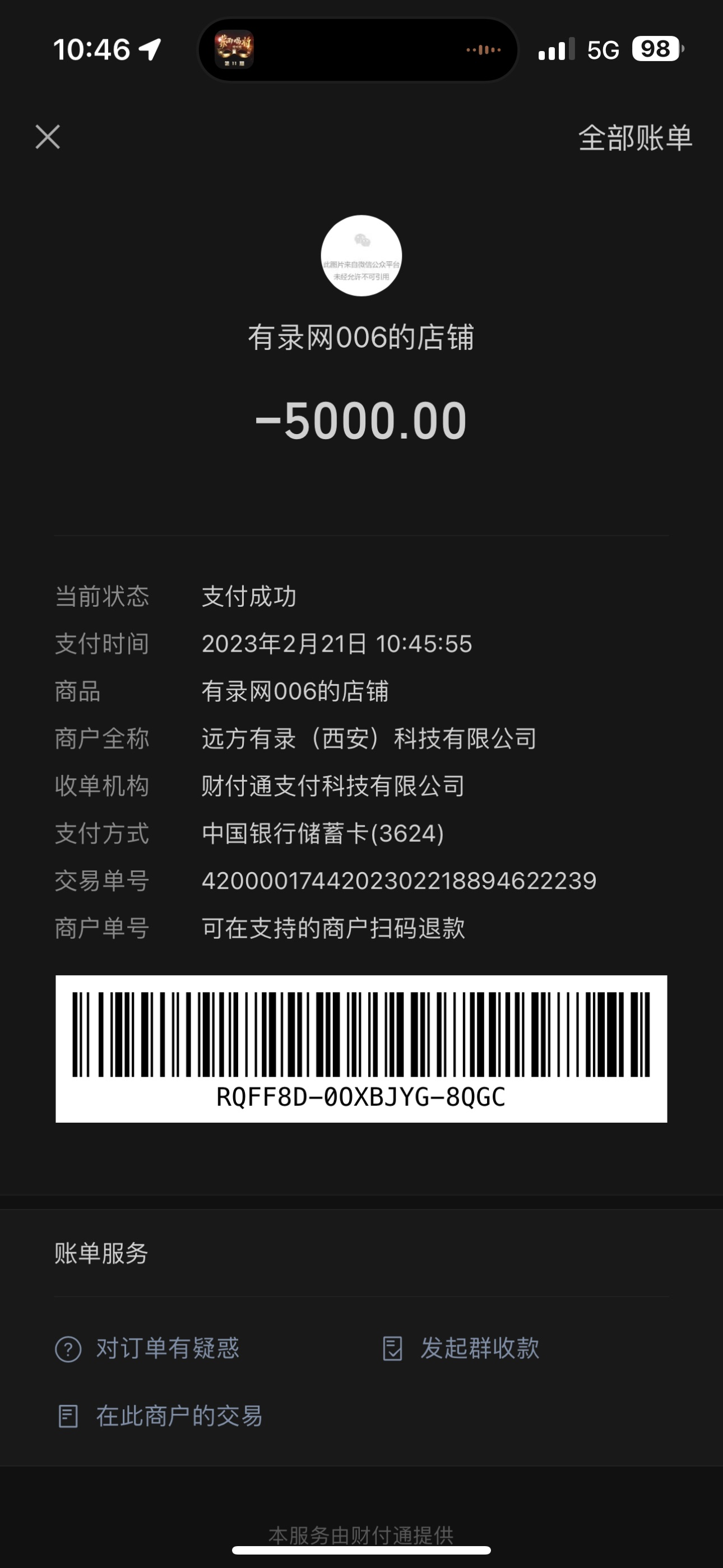Start 发起群收款 group collection
This screenshot has height=1568, width=723.
[461, 1348]
